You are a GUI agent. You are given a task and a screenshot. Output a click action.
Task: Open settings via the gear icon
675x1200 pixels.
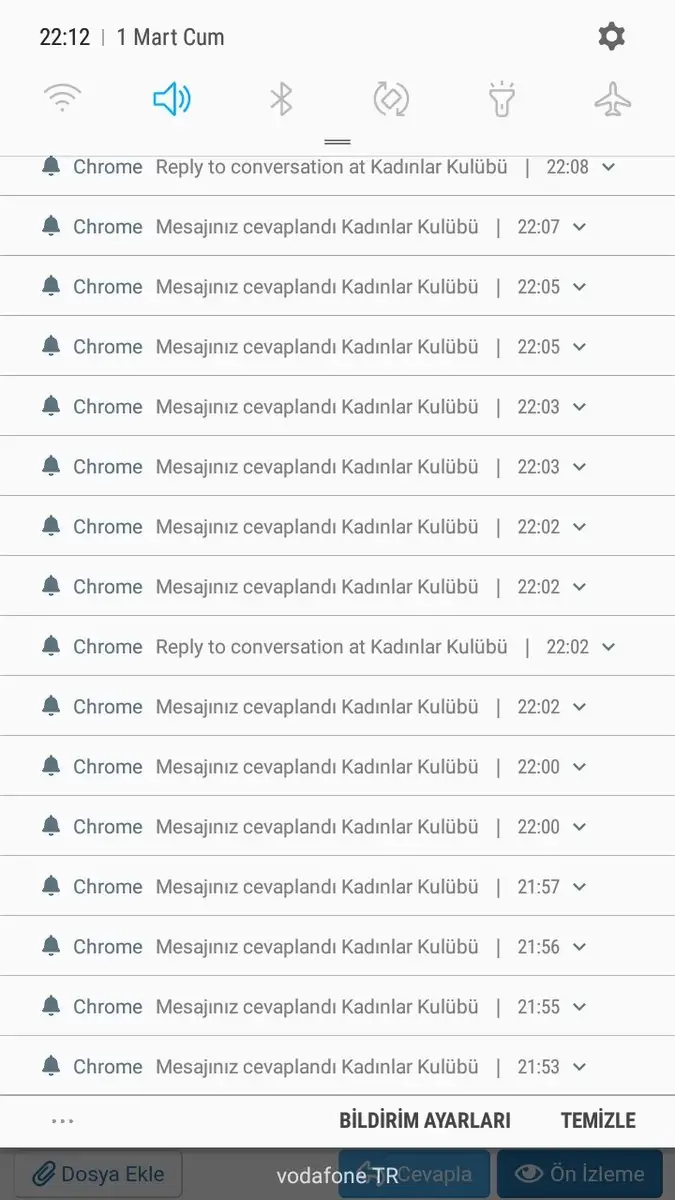[x=611, y=37]
